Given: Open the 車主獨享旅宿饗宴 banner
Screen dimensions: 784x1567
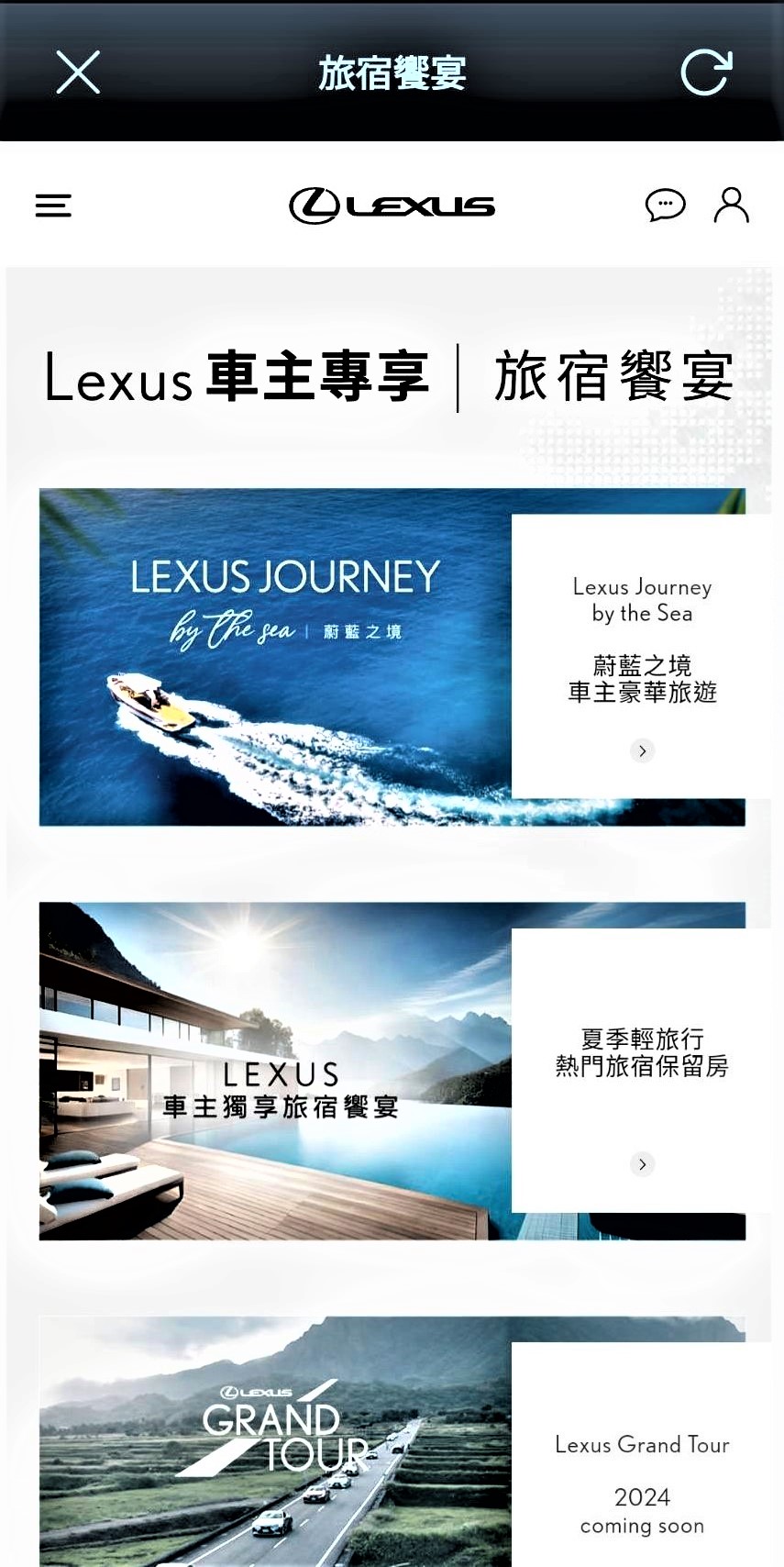Looking at the screenshot, I should coord(275,1071).
